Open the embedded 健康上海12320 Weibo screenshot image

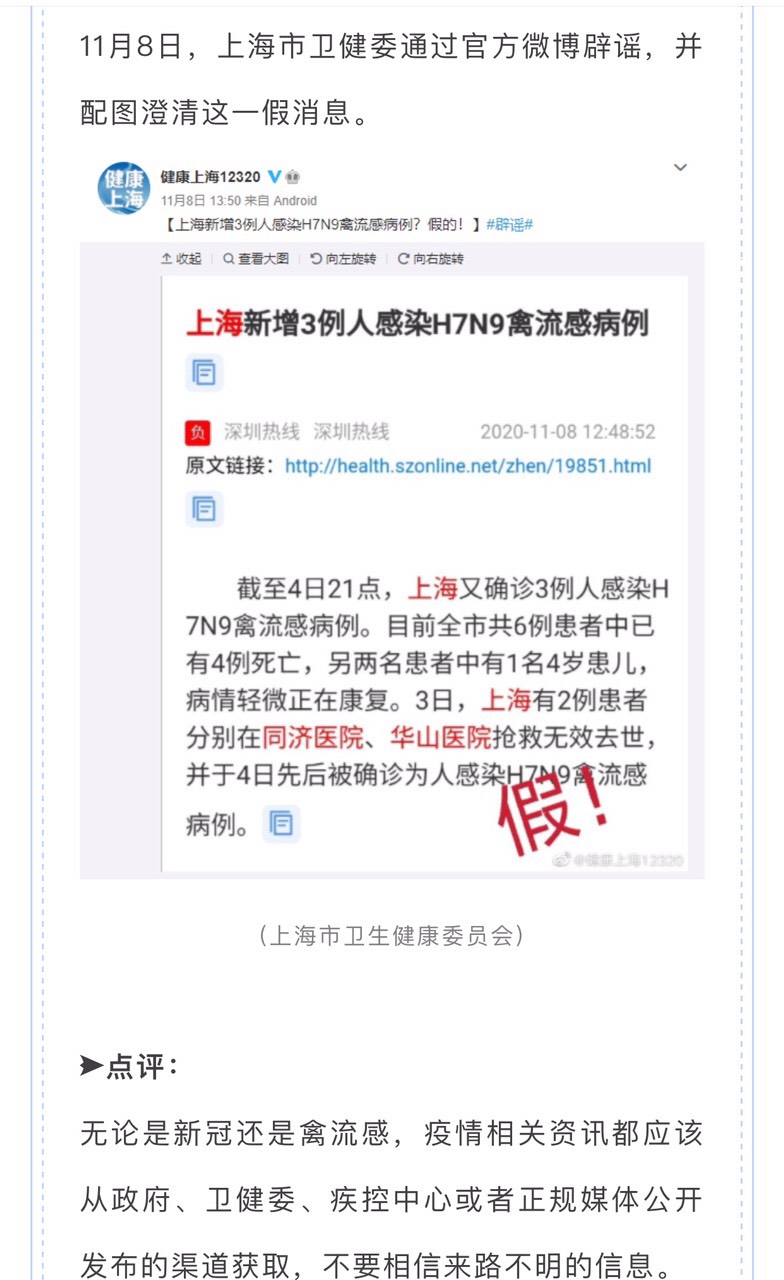click(x=392, y=515)
